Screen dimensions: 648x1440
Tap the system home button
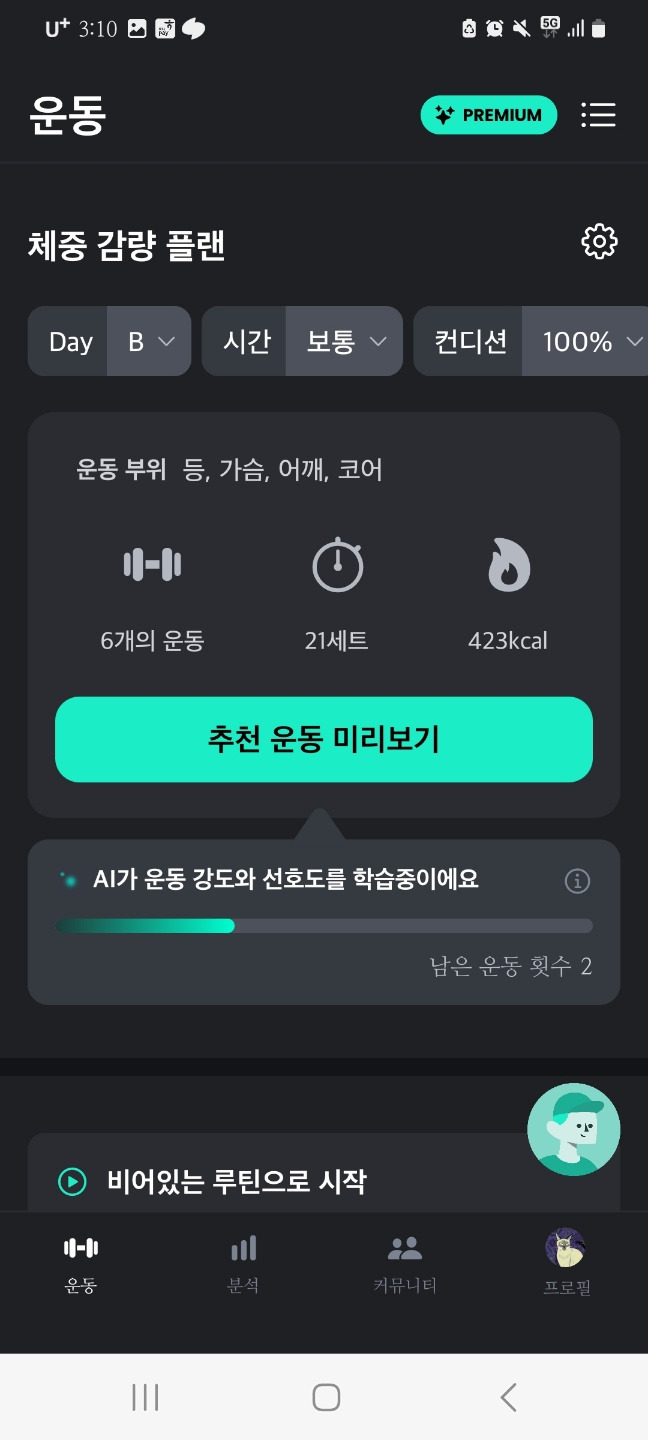click(326, 1397)
